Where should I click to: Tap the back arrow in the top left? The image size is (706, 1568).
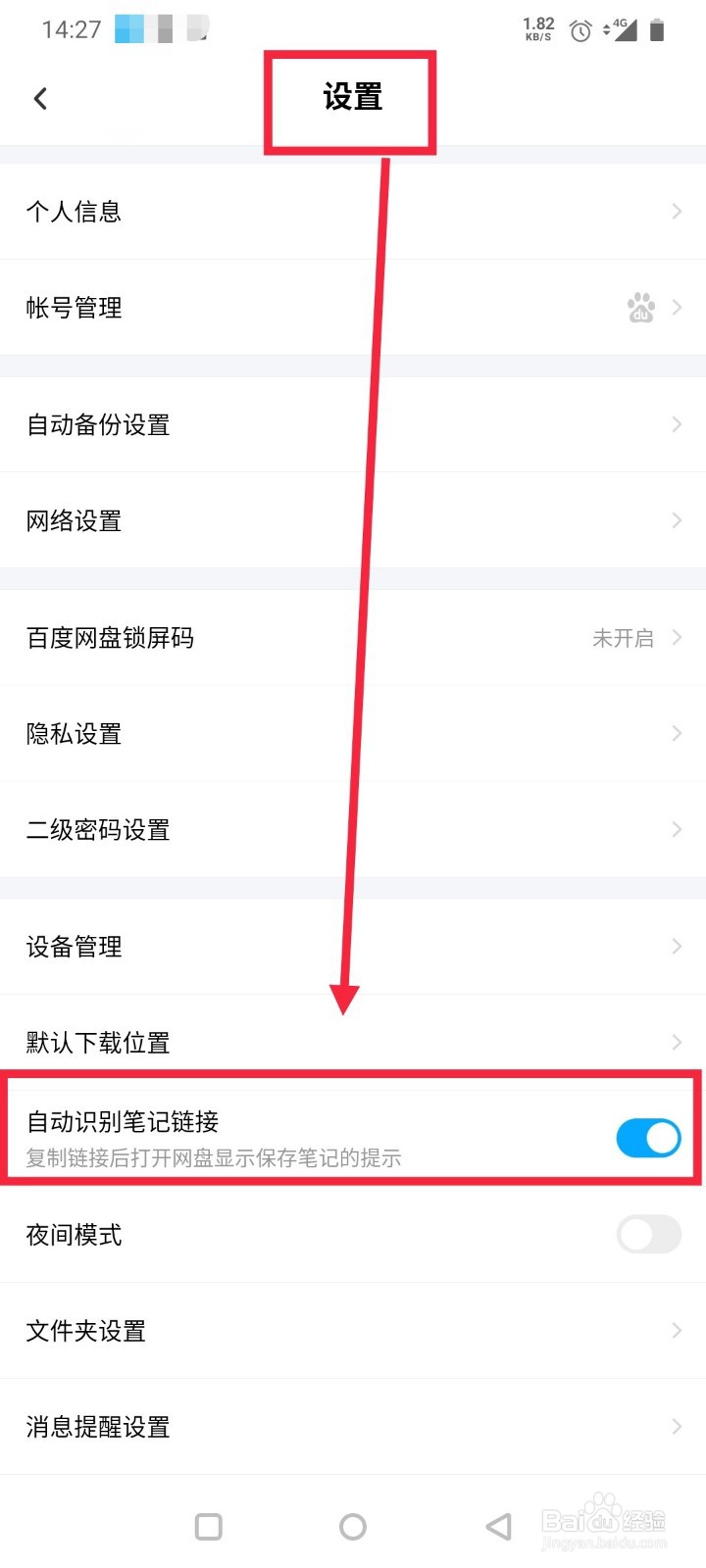click(39, 98)
